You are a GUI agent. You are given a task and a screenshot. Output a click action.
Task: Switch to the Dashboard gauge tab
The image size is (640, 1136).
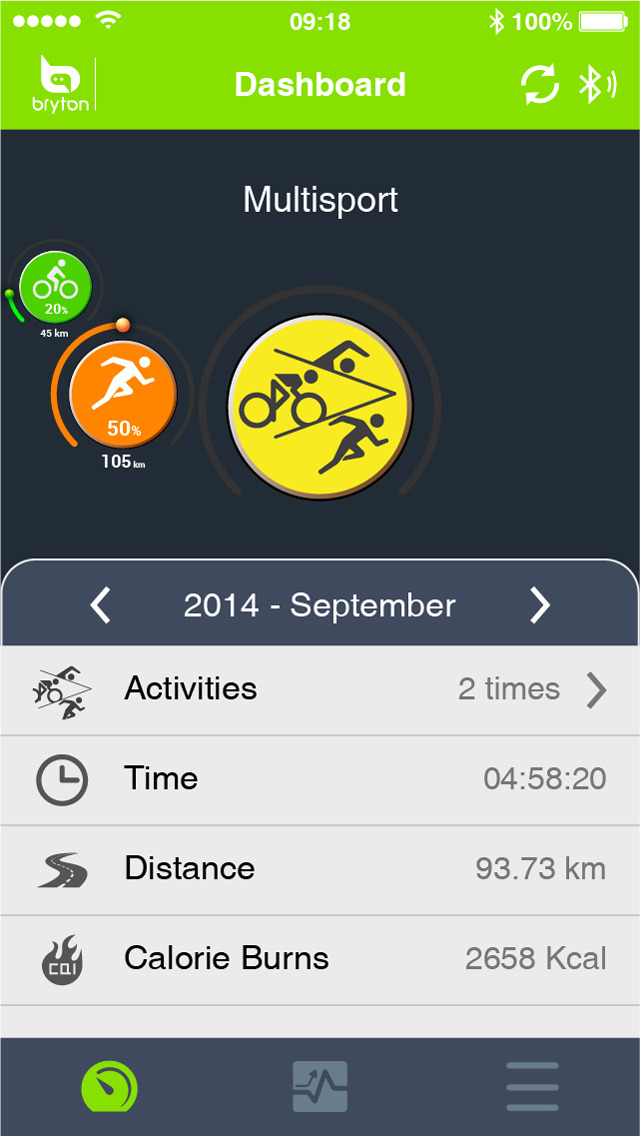click(109, 1087)
